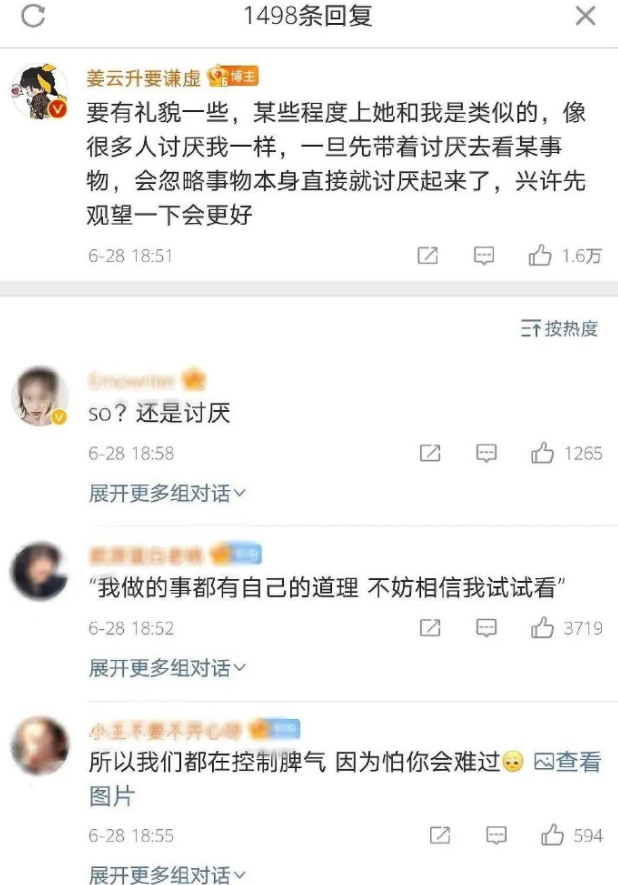Viewport: 618px width, 885px height.
Task: Repost the 6-28 18:55 comment
Action: tap(440, 835)
